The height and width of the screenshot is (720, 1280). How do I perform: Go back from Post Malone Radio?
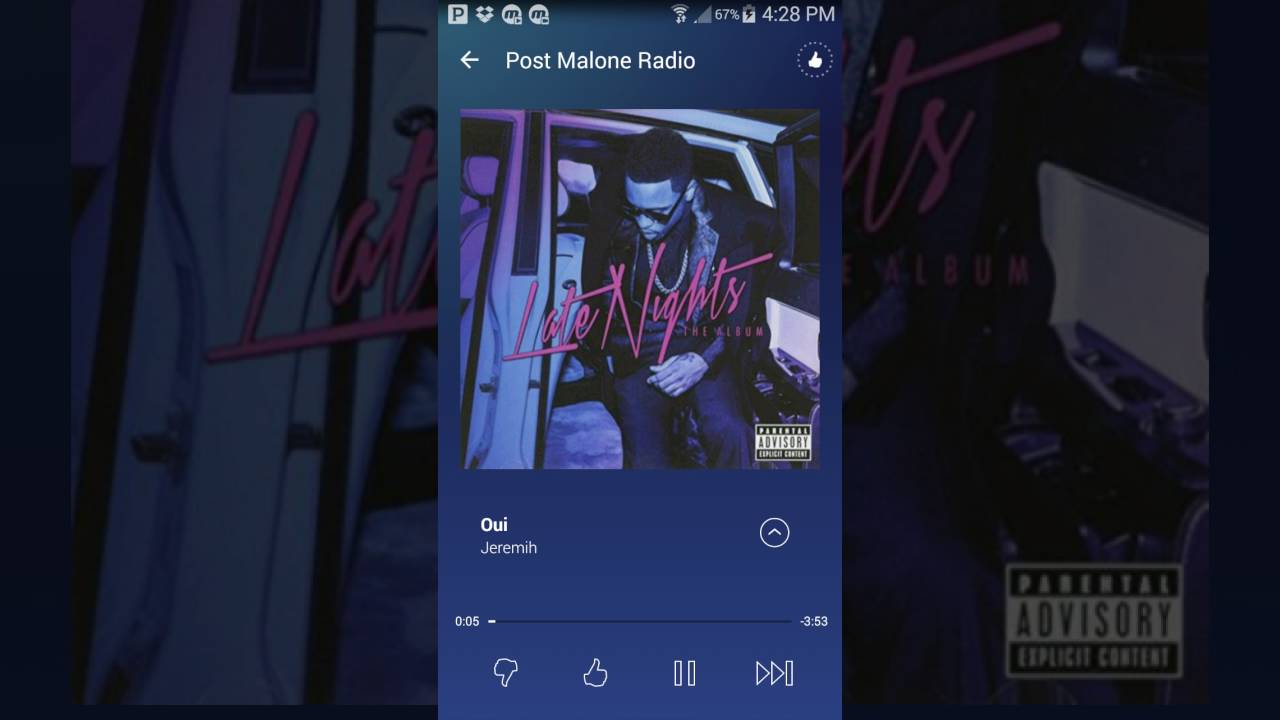[x=469, y=60]
